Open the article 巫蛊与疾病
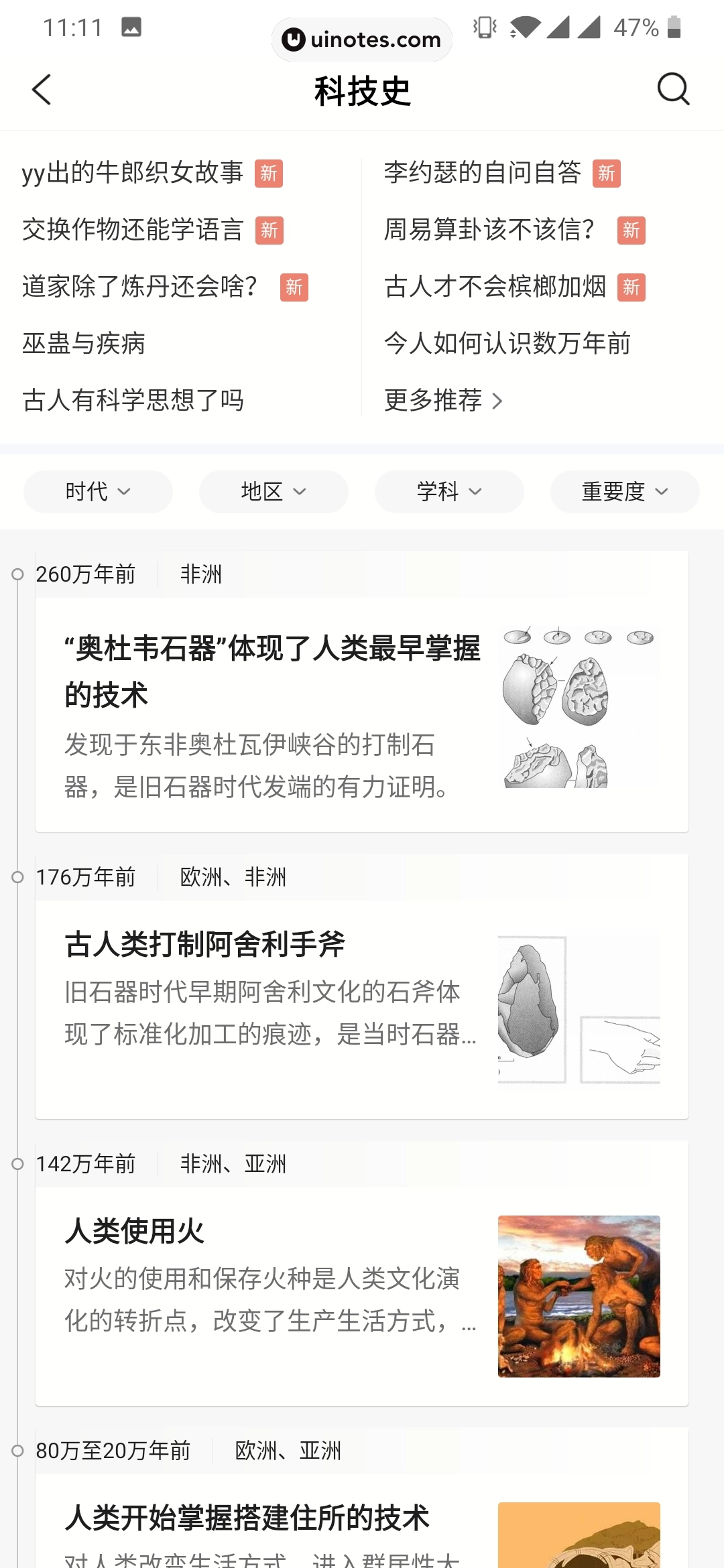The height and width of the screenshot is (1568, 724). [x=84, y=344]
